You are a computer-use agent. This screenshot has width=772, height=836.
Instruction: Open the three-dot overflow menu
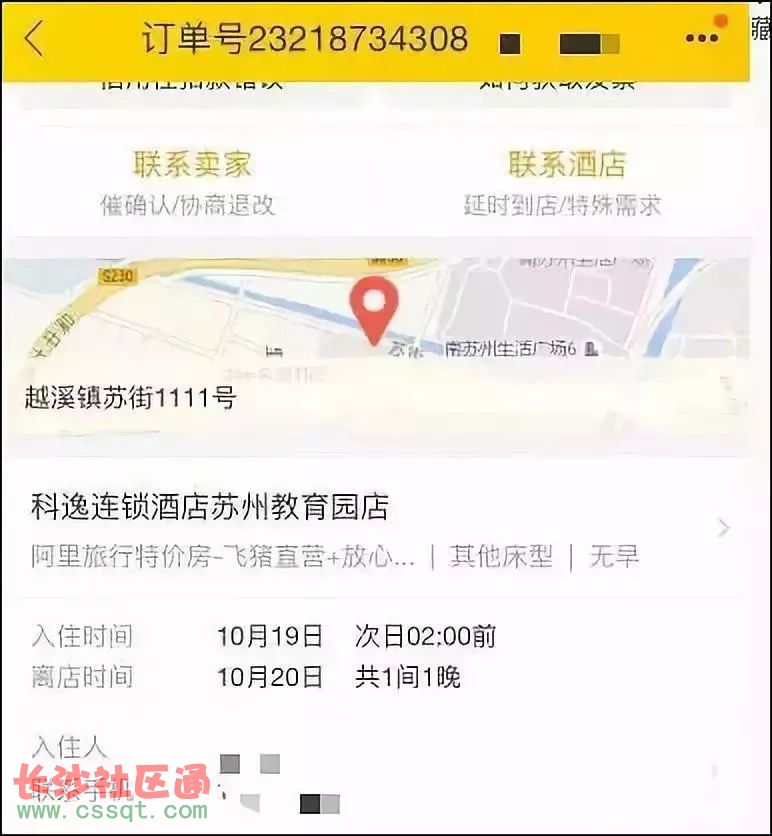point(702,40)
